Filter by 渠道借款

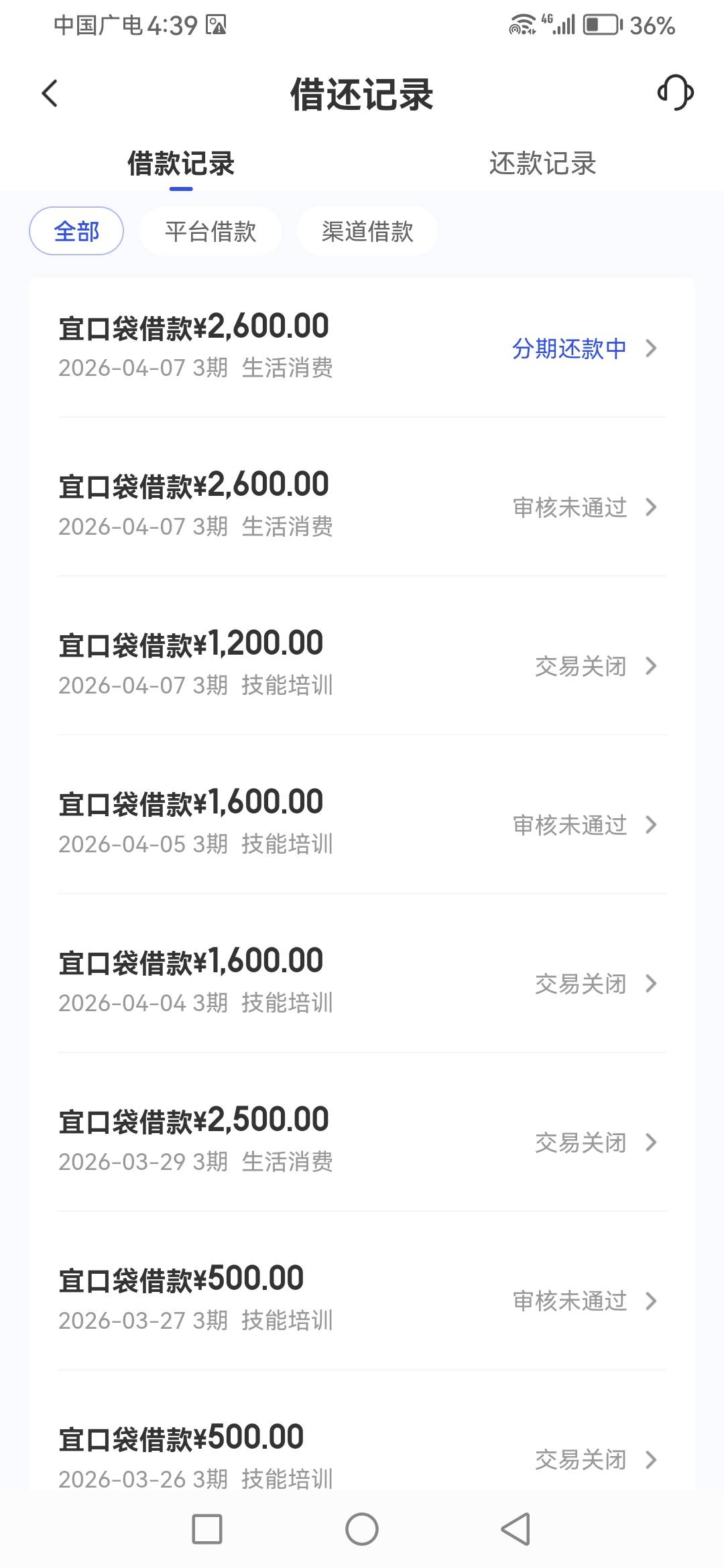367,232
